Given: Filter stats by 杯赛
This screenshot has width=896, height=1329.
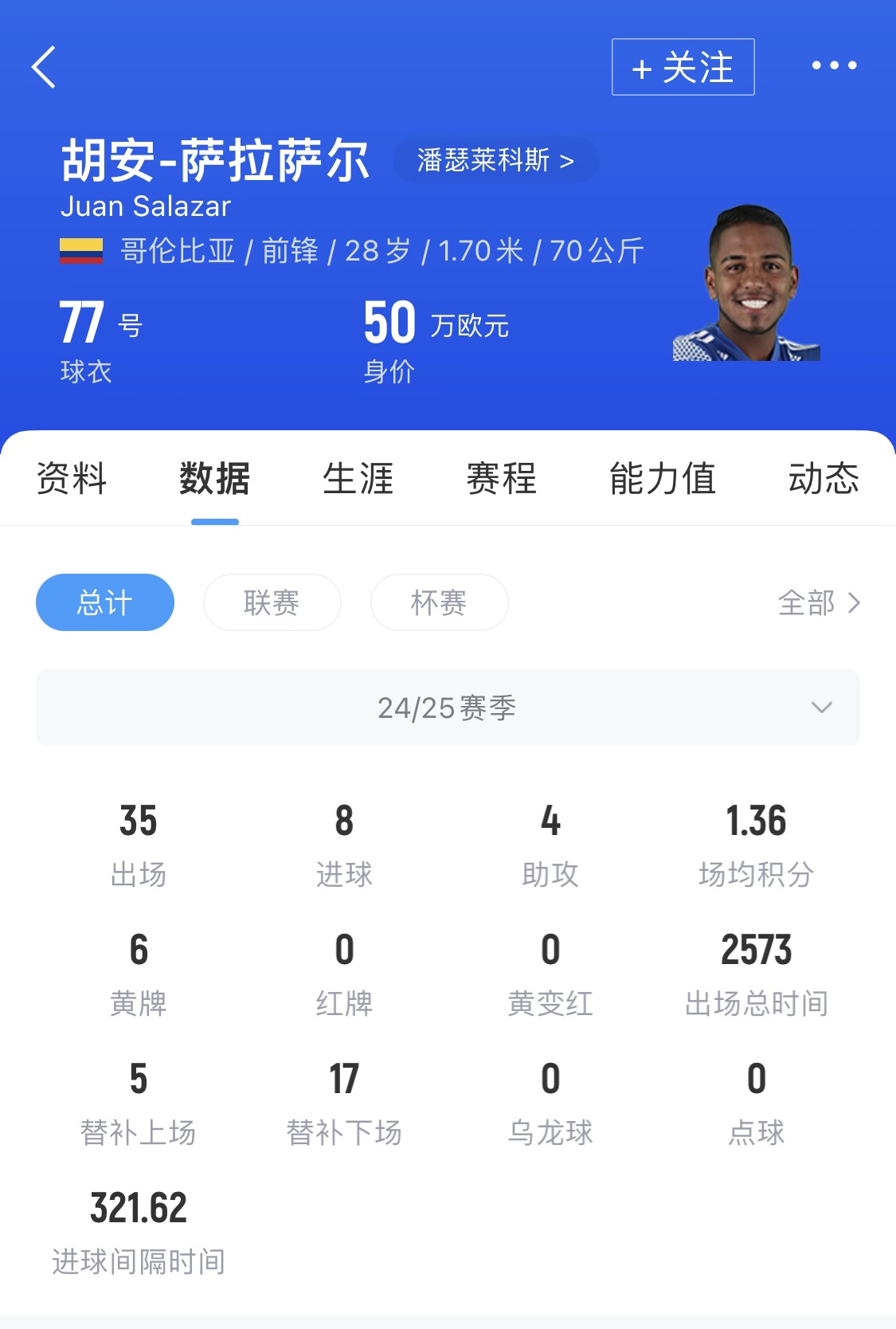Looking at the screenshot, I should pyautogui.click(x=440, y=602).
